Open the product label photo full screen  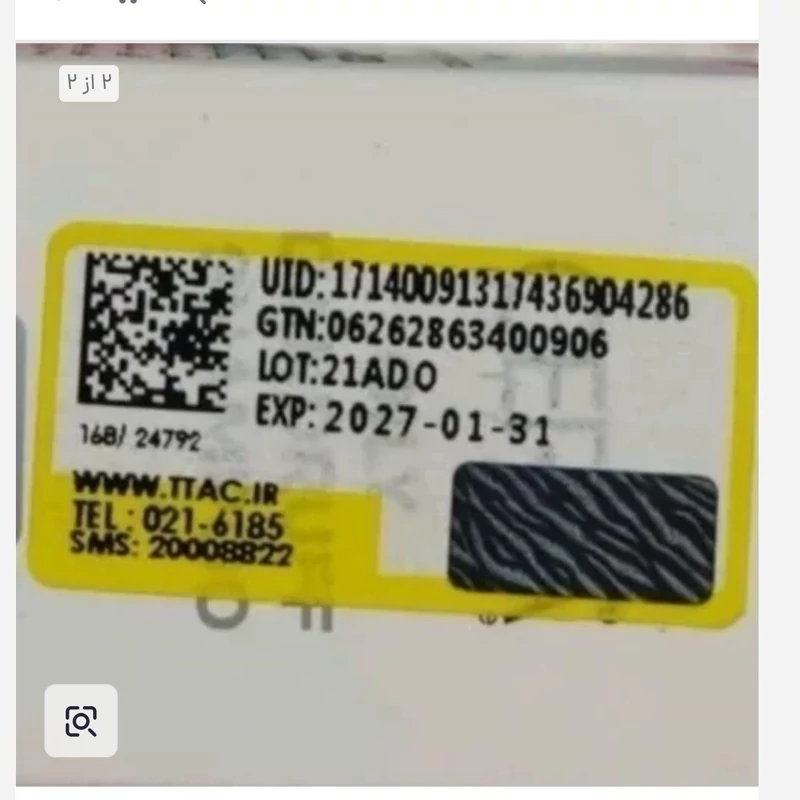pos(400,420)
